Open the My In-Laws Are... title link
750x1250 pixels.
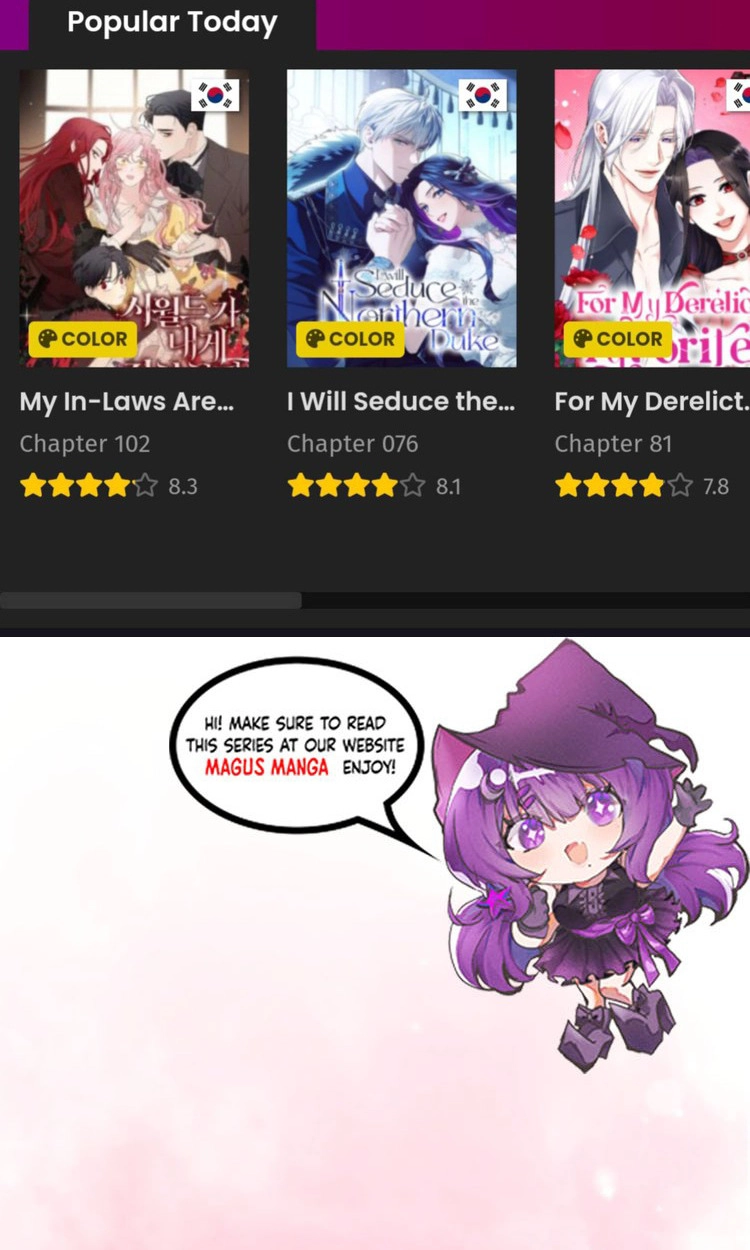[127, 402]
